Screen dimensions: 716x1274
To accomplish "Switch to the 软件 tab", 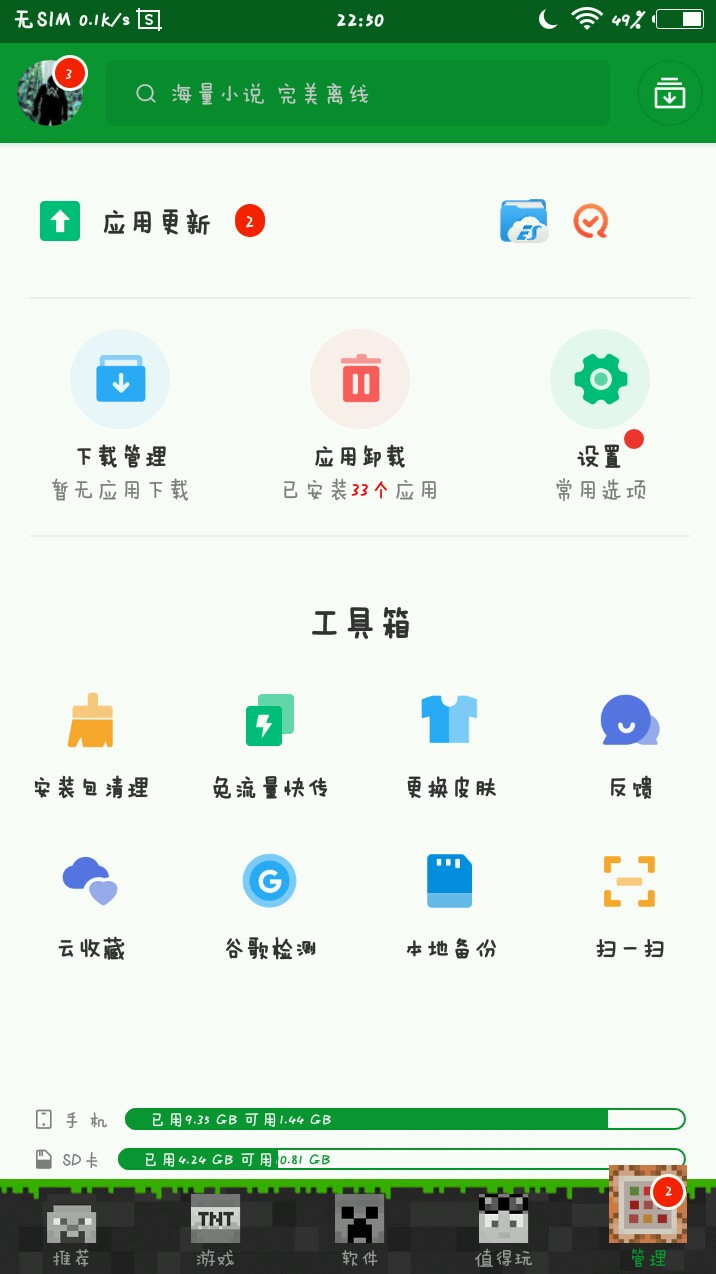I will coord(359,1230).
